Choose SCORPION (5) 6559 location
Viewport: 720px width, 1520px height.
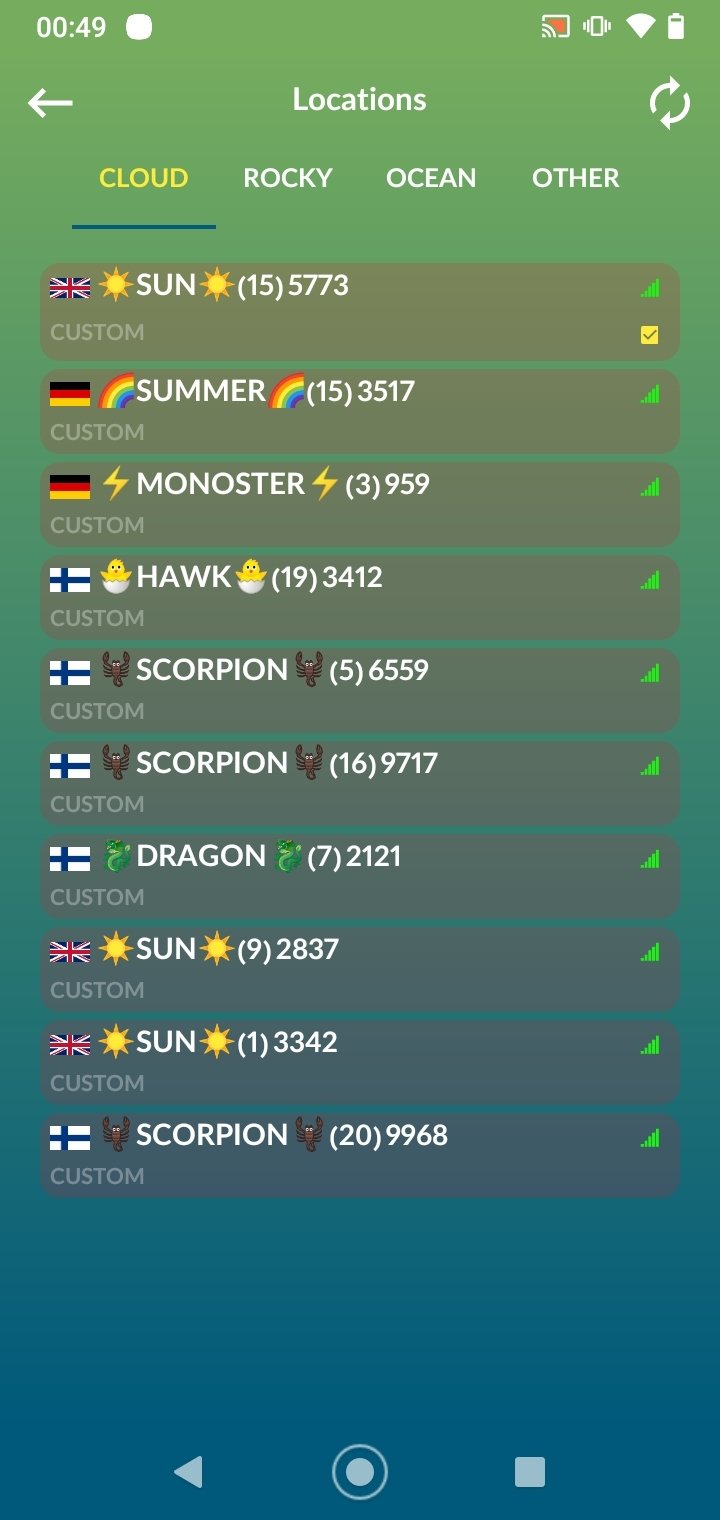point(359,689)
